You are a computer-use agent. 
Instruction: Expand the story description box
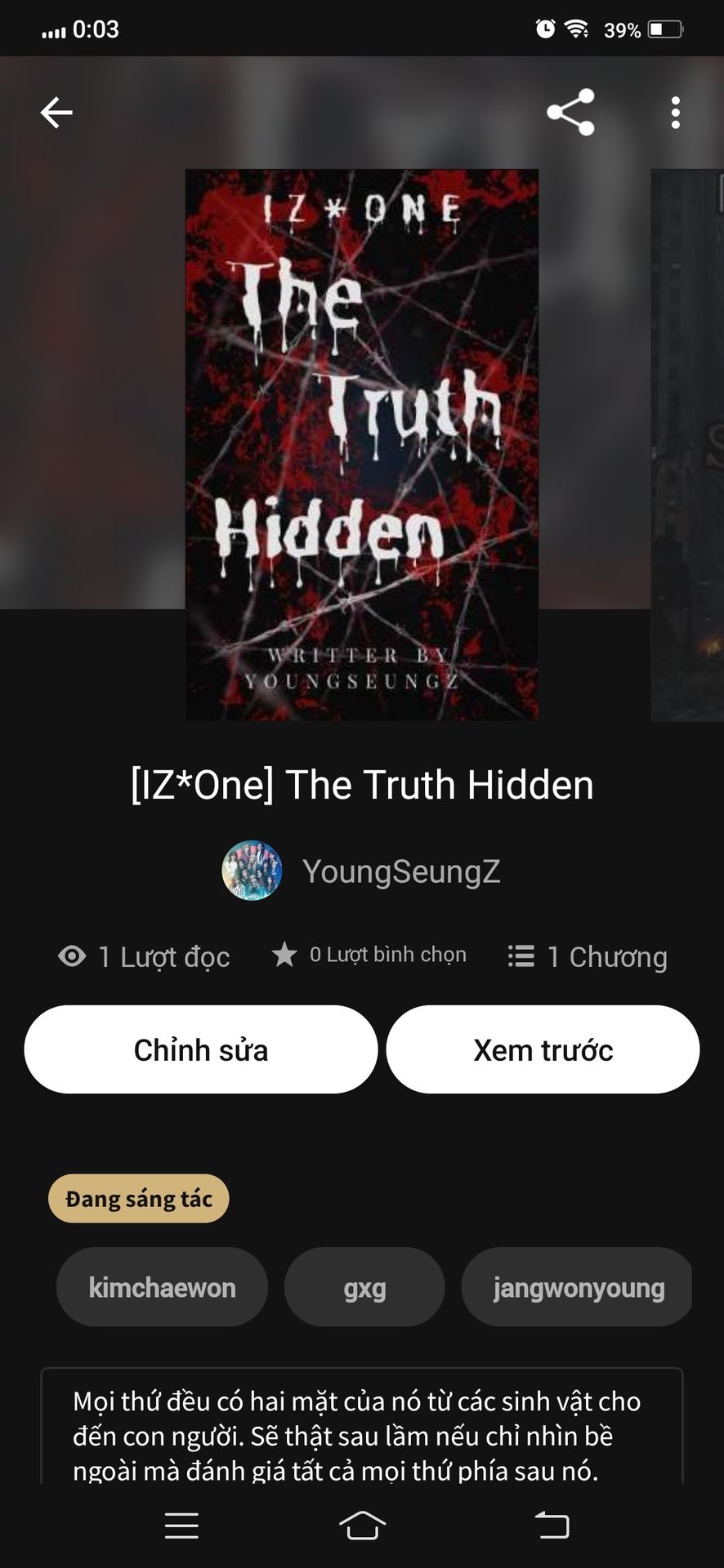click(362, 1426)
